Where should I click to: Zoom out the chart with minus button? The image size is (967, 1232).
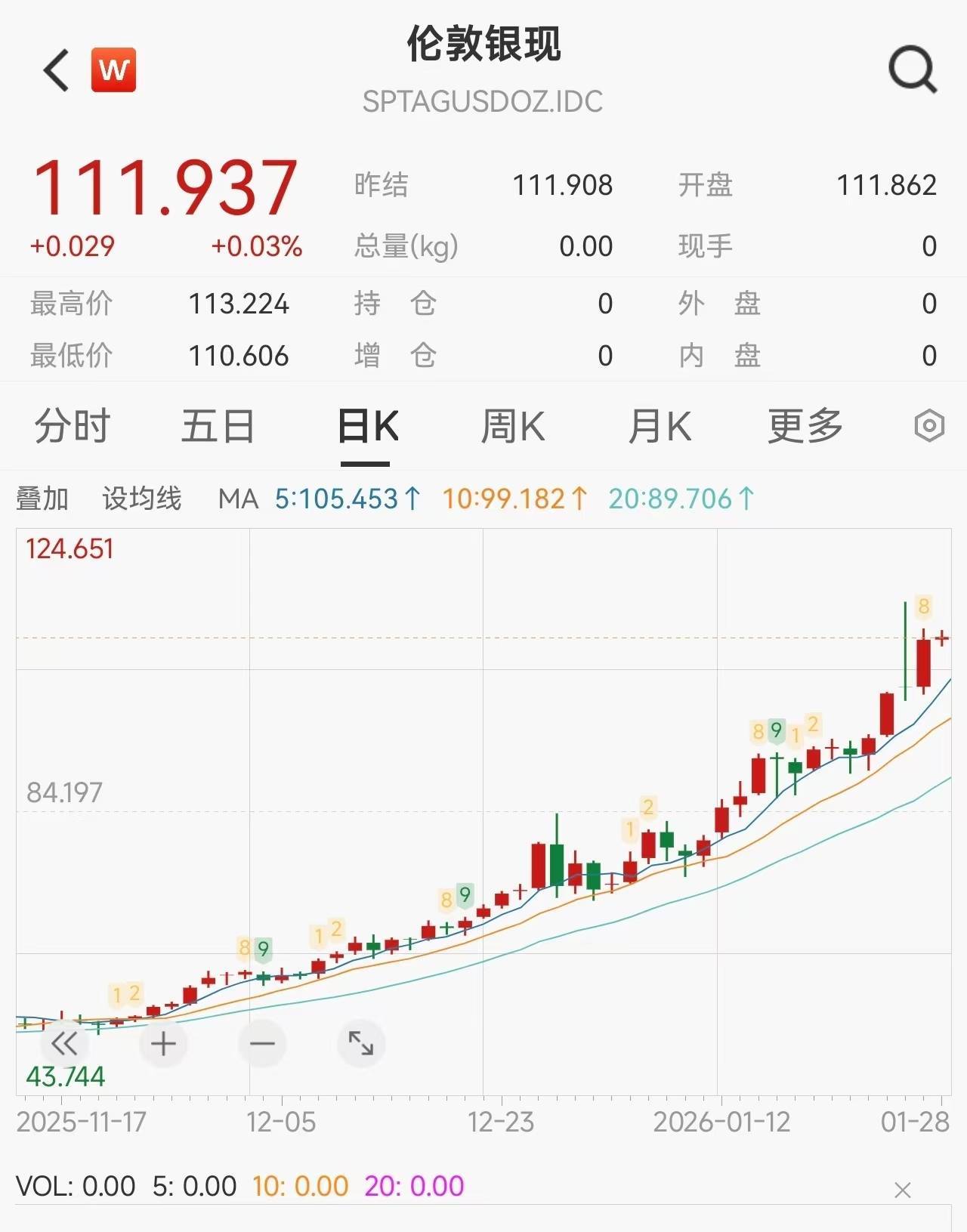pos(262,1044)
